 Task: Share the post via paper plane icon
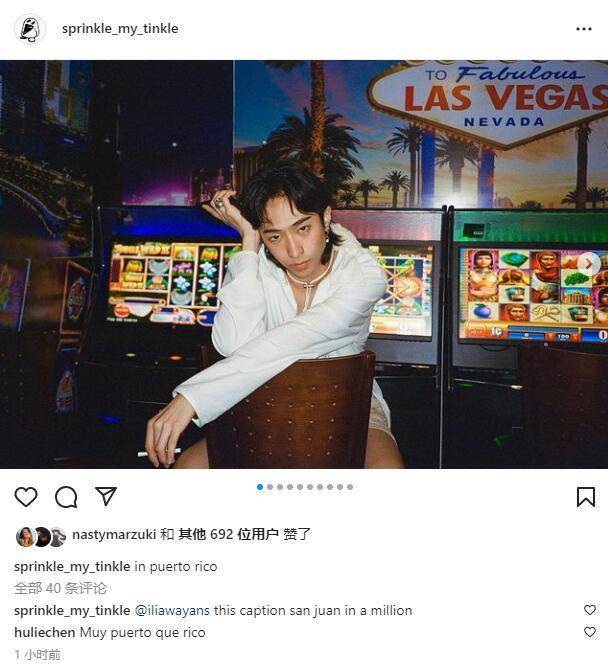106,497
